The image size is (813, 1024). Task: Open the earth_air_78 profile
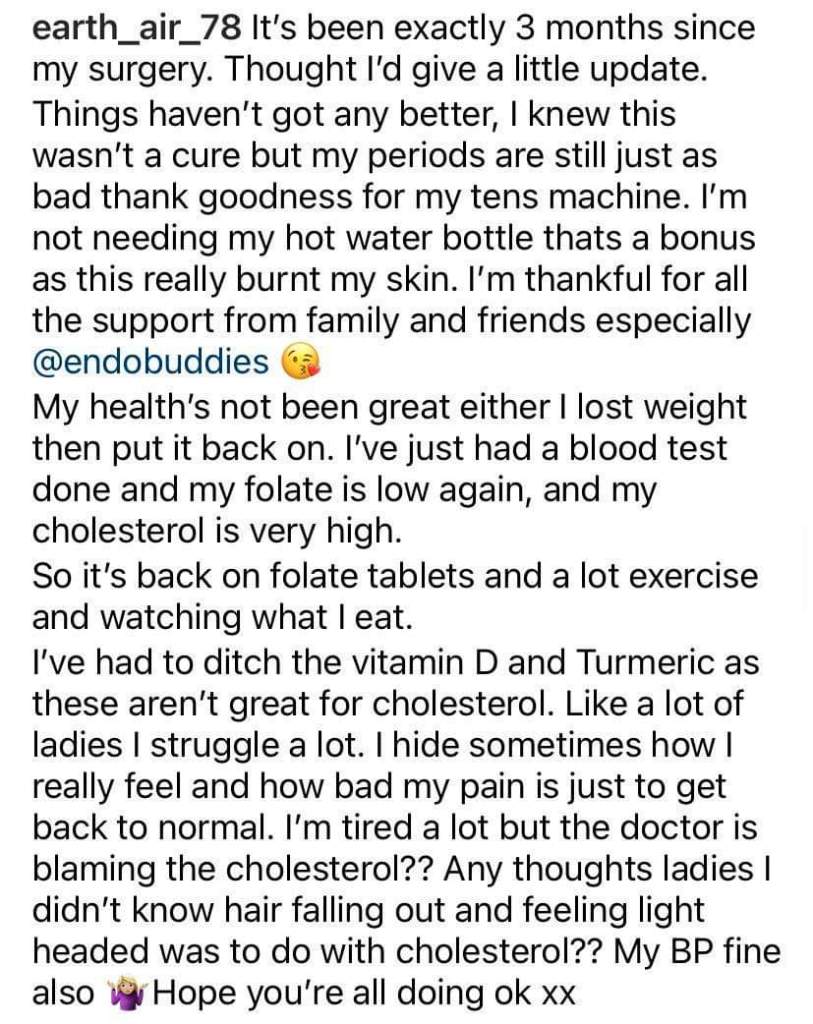pyautogui.click(x=136, y=29)
